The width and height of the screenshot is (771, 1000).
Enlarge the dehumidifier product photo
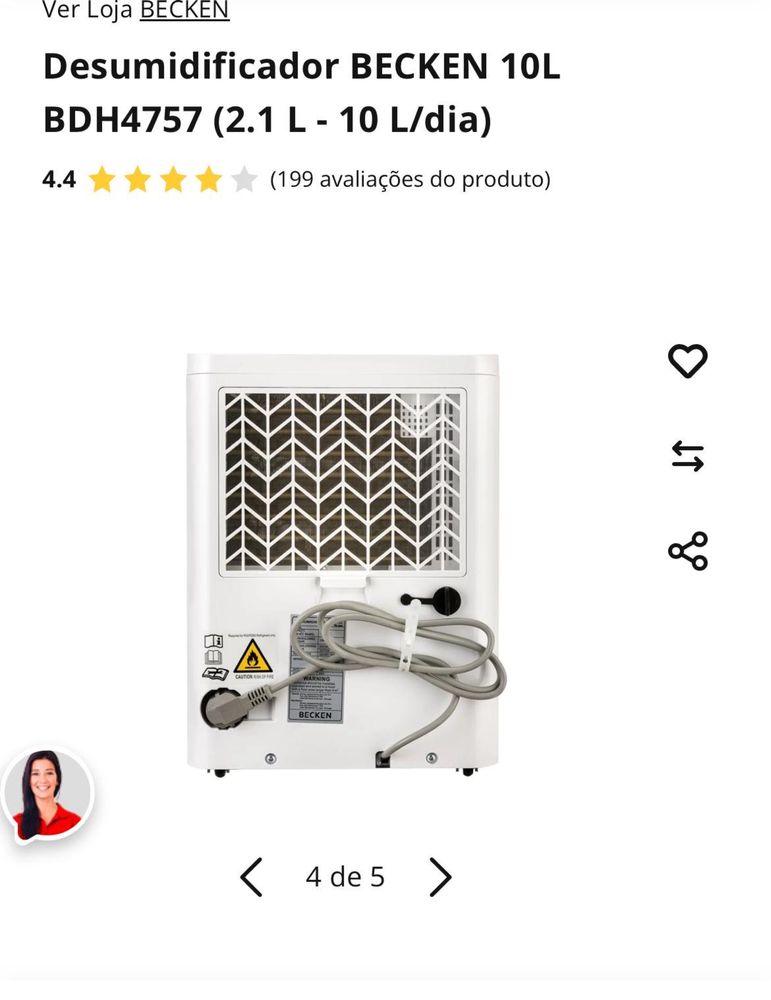[343, 565]
